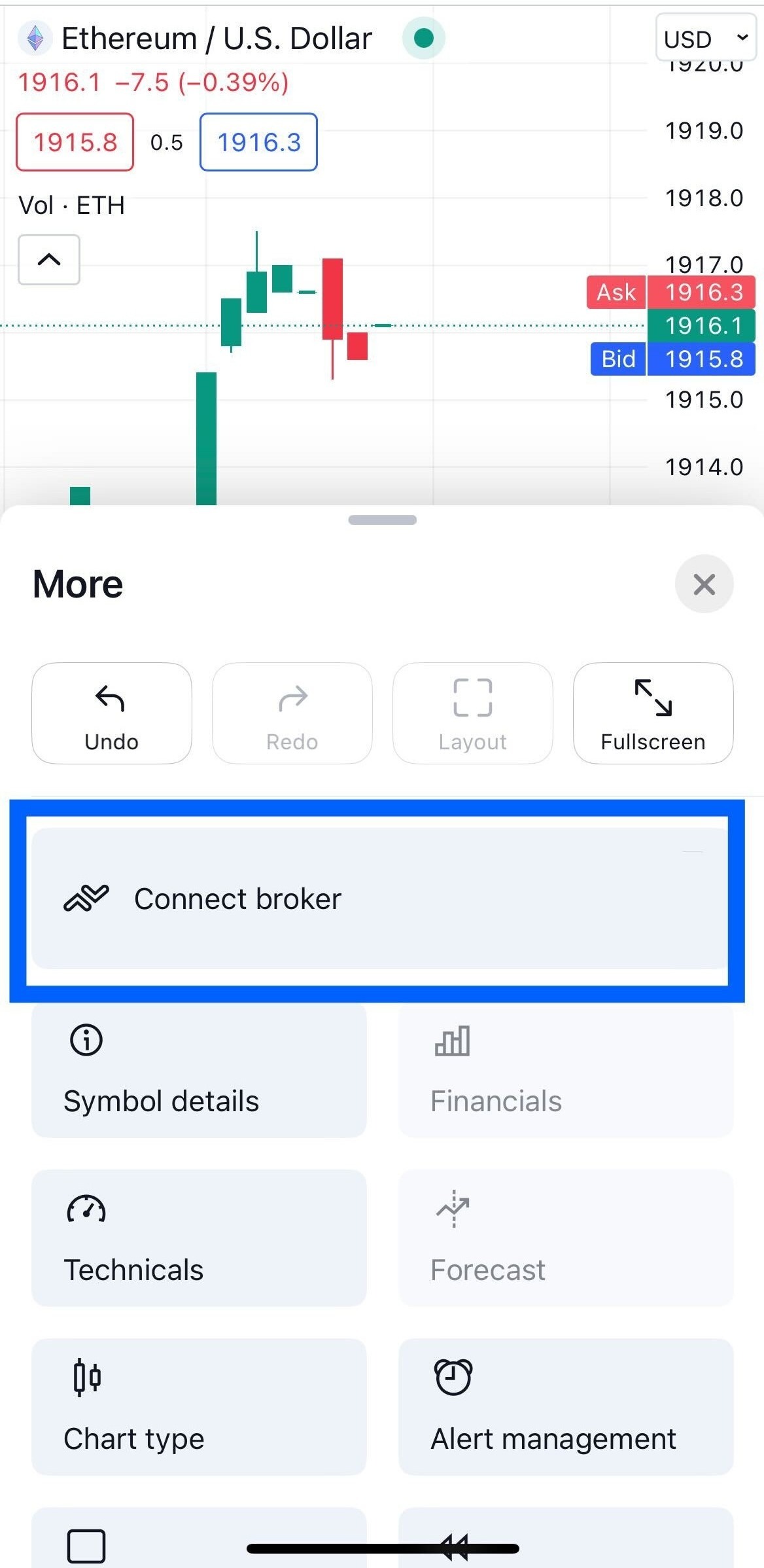Tap the Undo button
Image resolution: width=764 pixels, height=1568 pixels.
(111, 713)
